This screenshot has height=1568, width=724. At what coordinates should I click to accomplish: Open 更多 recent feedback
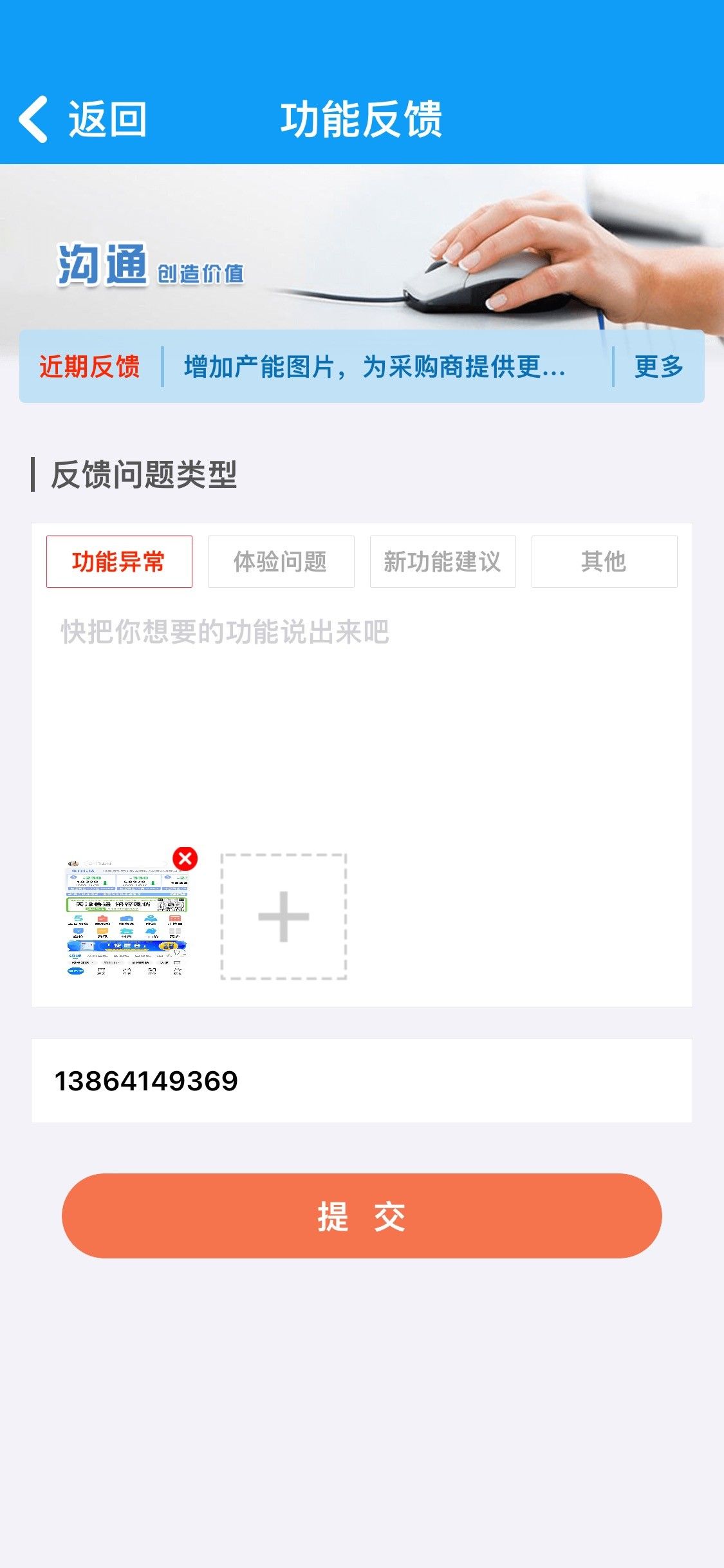(x=658, y=367)
